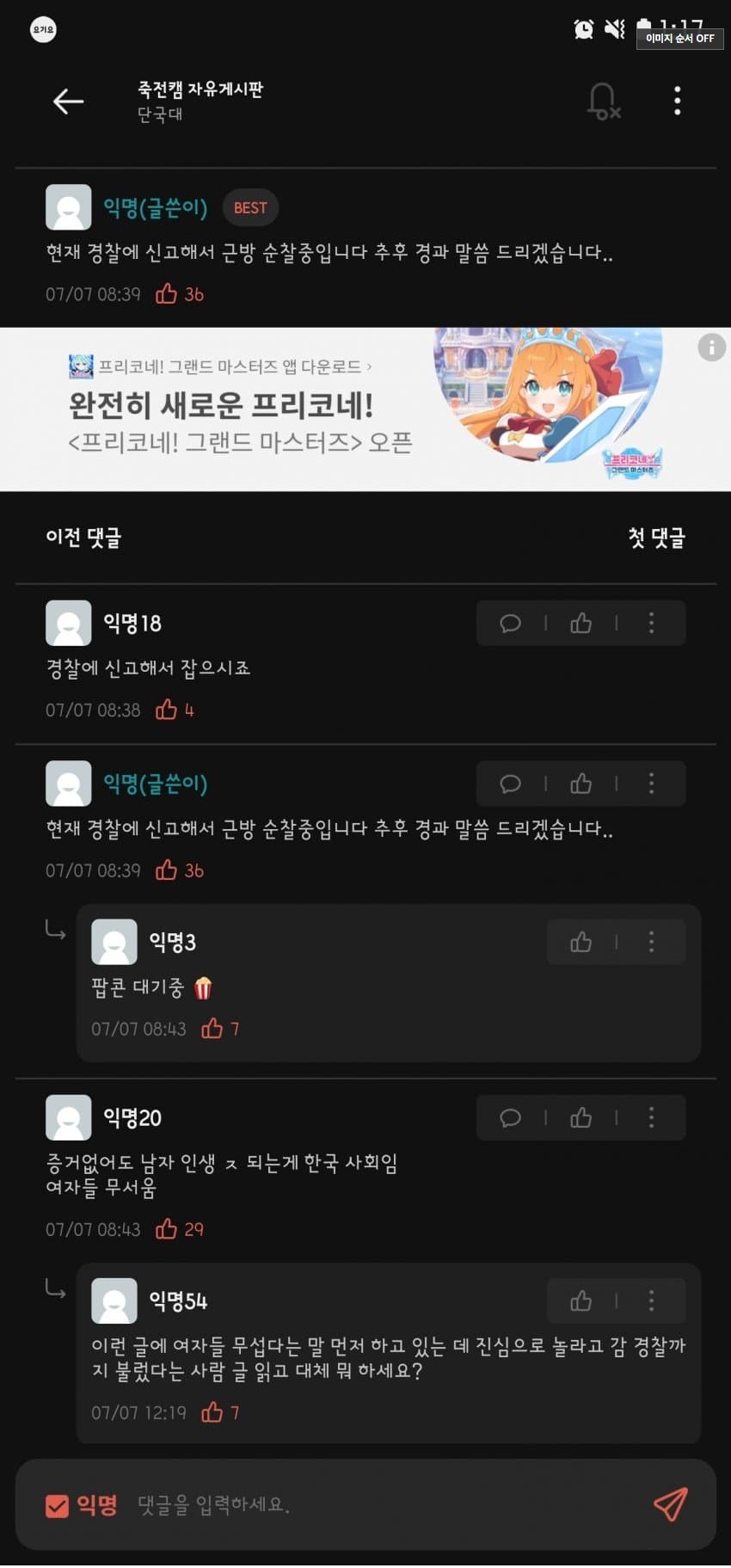Tap the 이미지 순서 OFF button
Image resolution: width=731 pixels, height=1568 pixels.
pos(679,38)
